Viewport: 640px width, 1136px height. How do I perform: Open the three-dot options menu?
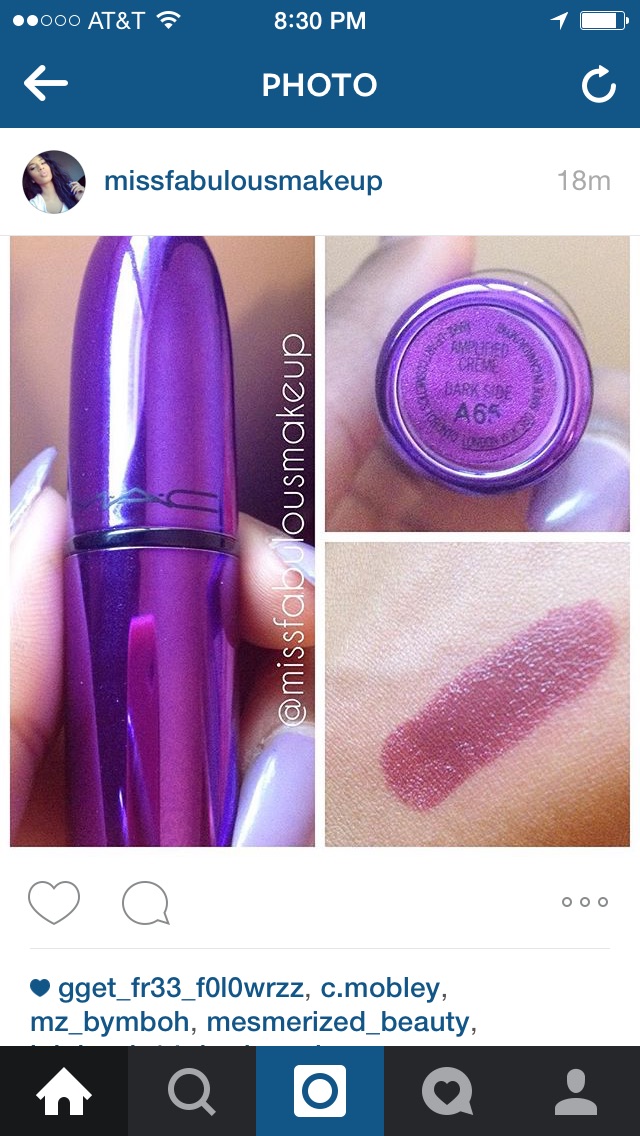pyautogui.click(x=585, y=902)
